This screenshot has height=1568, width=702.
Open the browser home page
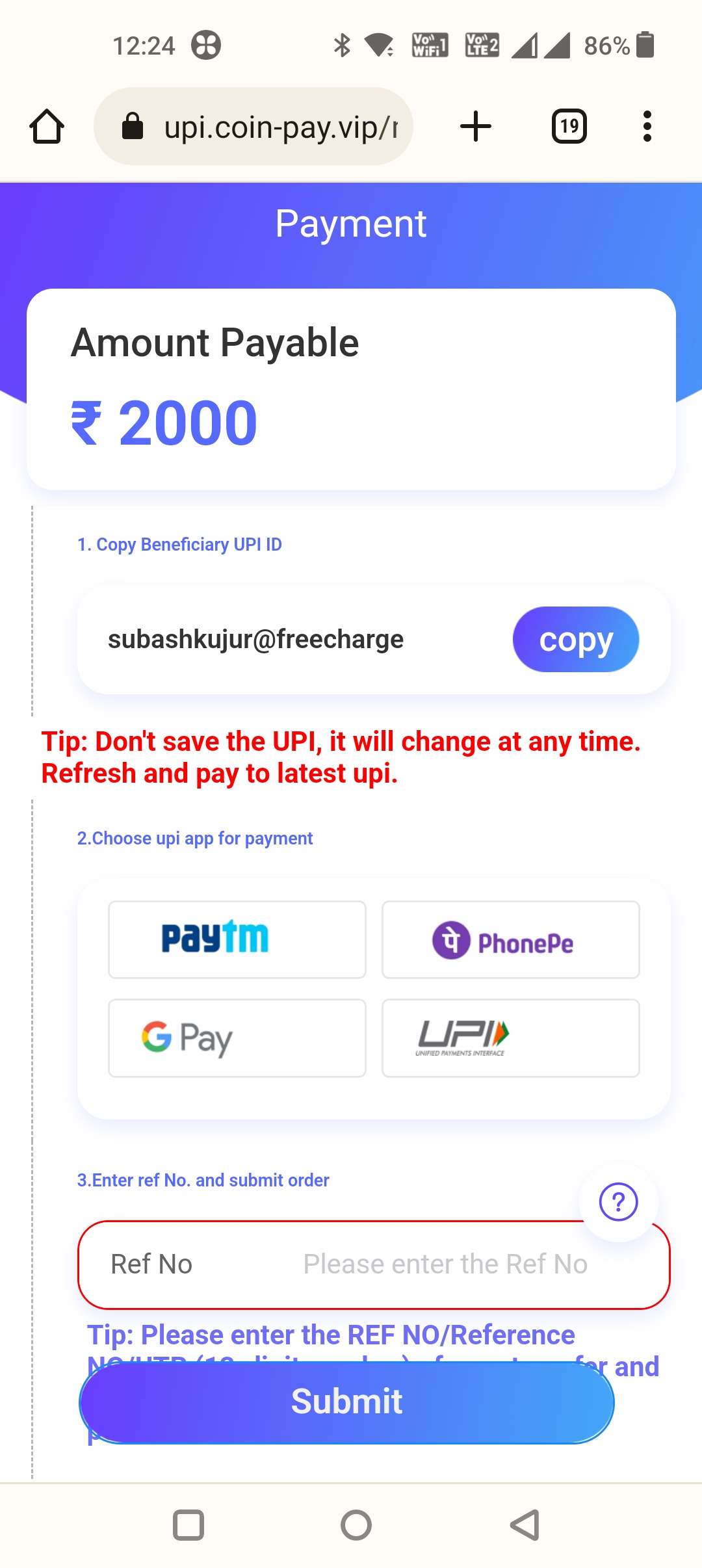tap(47, 126)
